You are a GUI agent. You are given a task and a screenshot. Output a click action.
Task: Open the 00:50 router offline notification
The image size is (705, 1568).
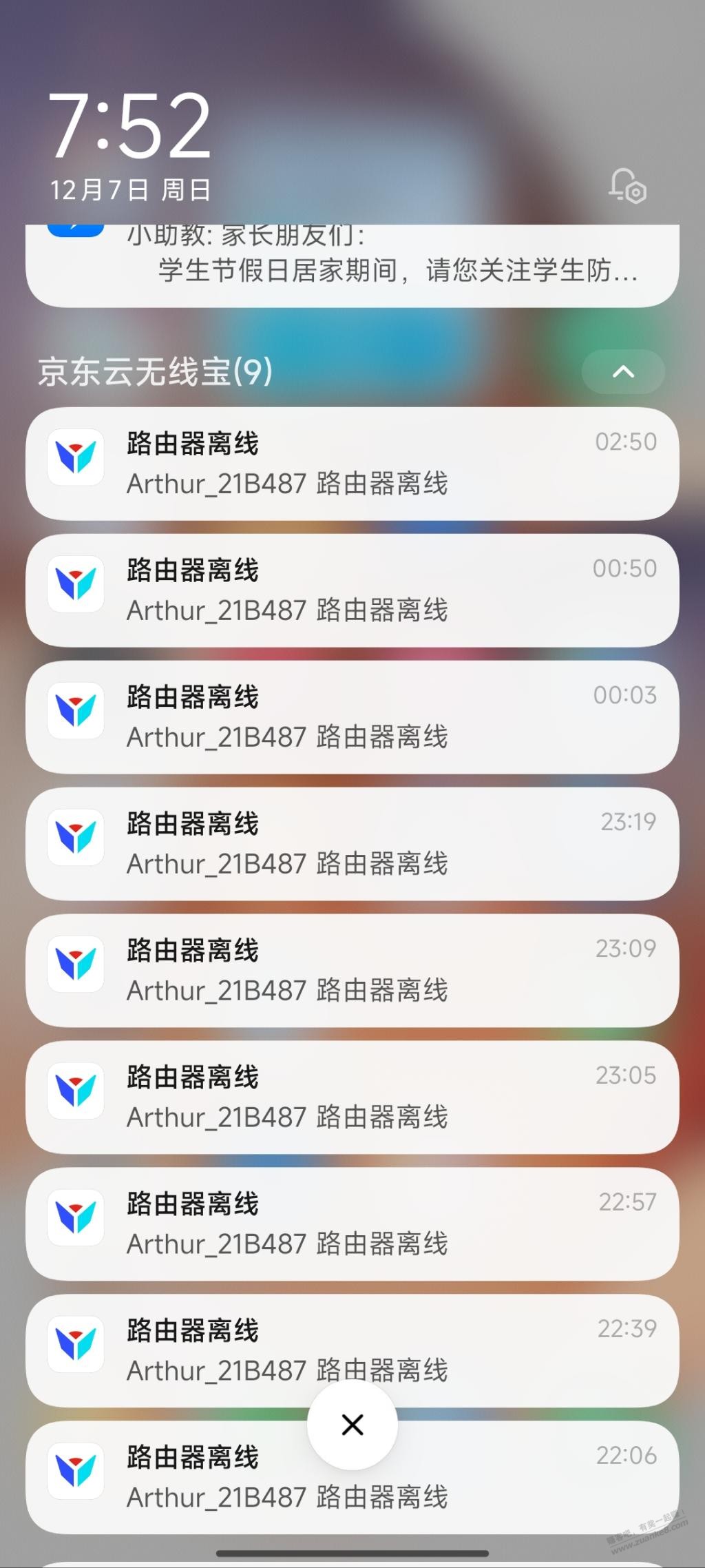(x=352, y=590)
